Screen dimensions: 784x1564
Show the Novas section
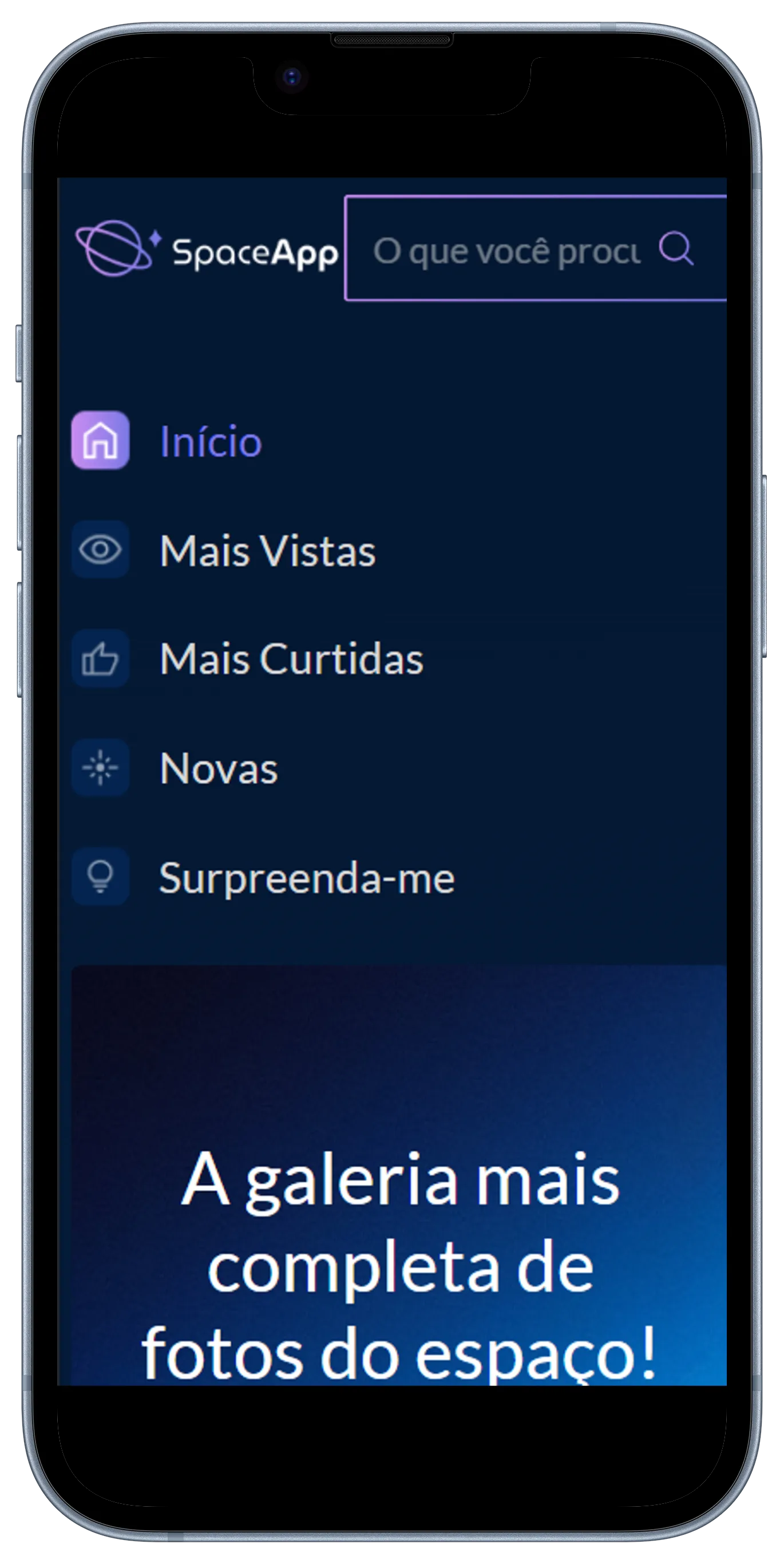coord(219,769)
